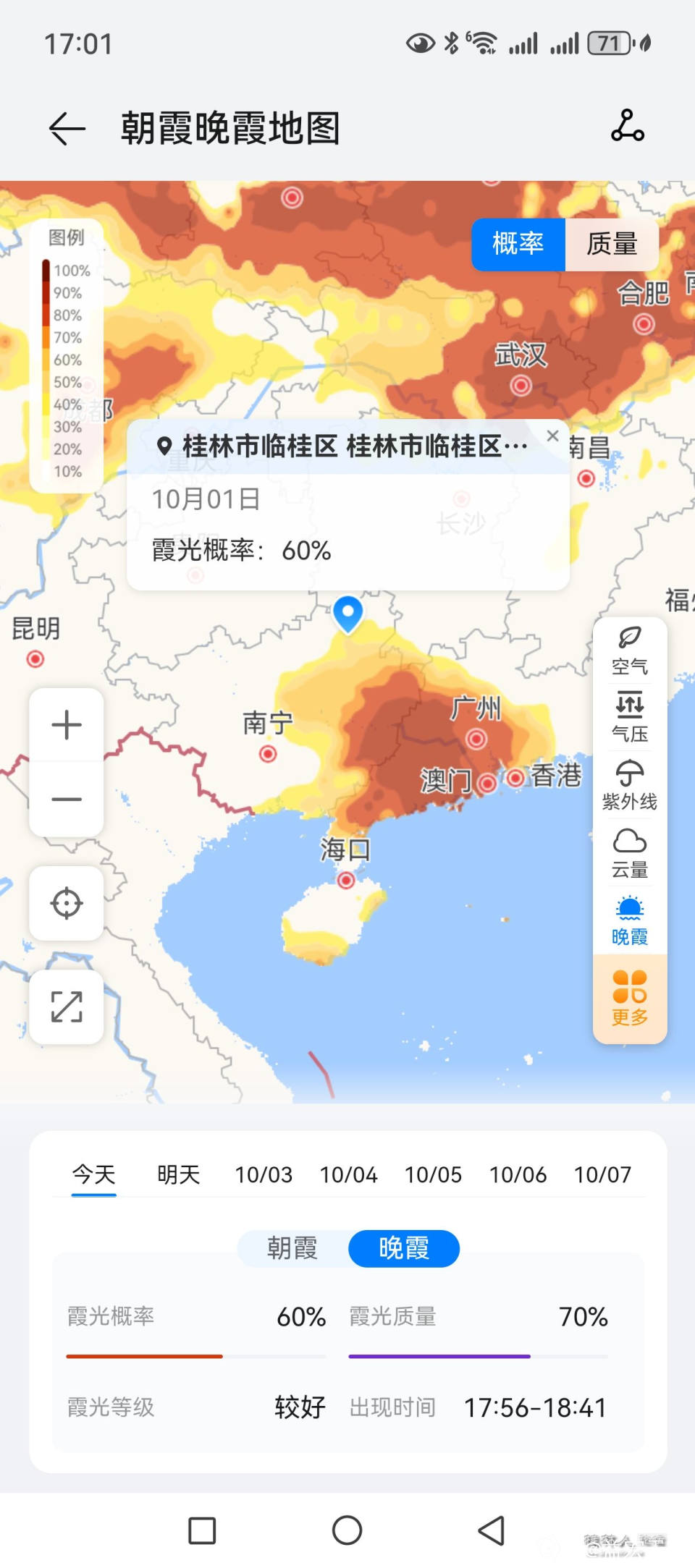This screenshot has width=695, height=1568.
Task: Switch the map to 质量 mode
Action: coord(612,244)
